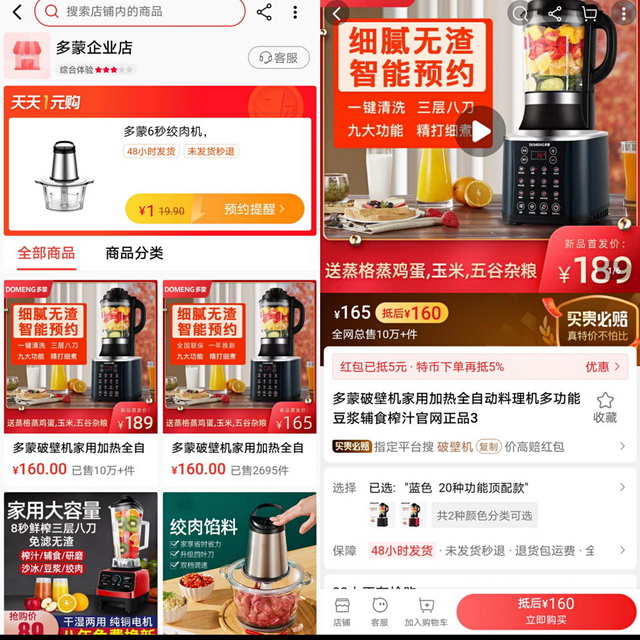Tap 加入购物车 to add to cart
The width and height of the screenshot is (640, 640).
tap(426, 612)
